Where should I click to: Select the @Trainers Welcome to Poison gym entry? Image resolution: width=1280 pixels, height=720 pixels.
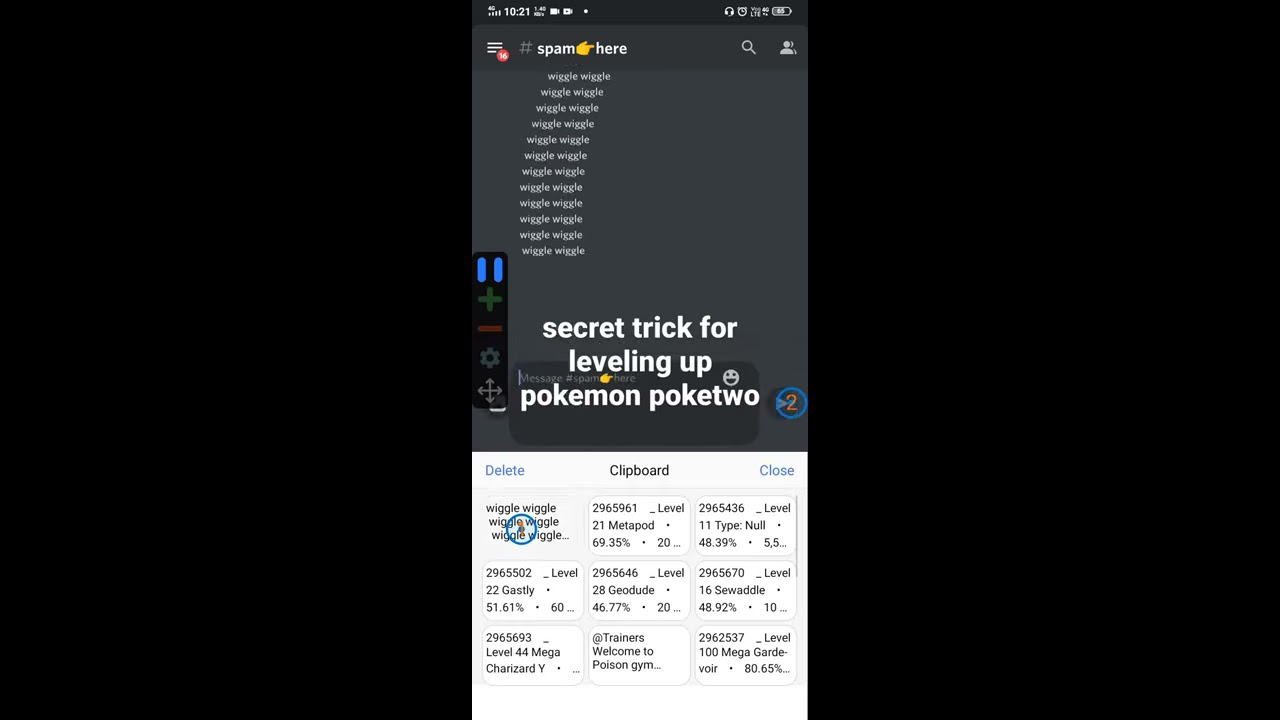638,653
